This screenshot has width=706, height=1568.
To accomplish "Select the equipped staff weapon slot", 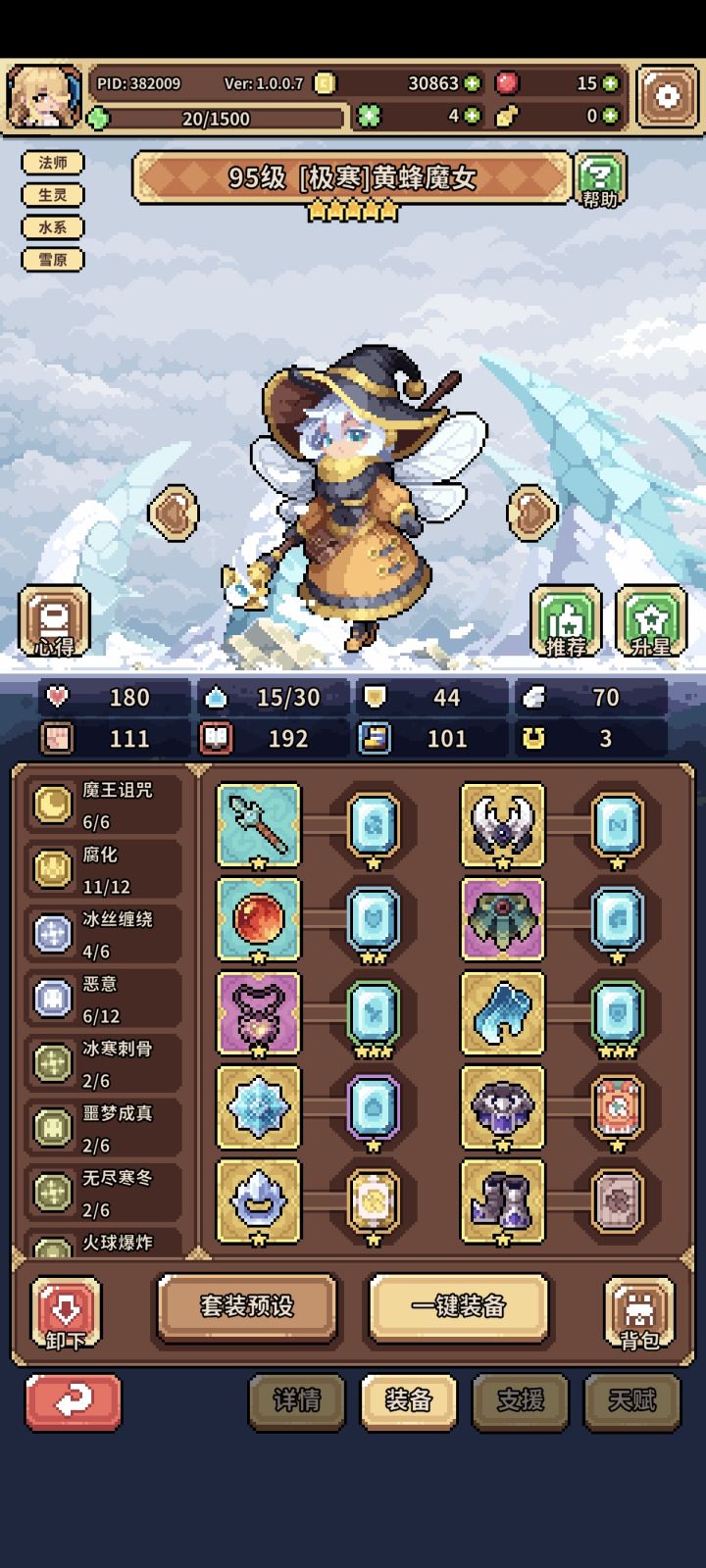I will (x=258, y=824).
